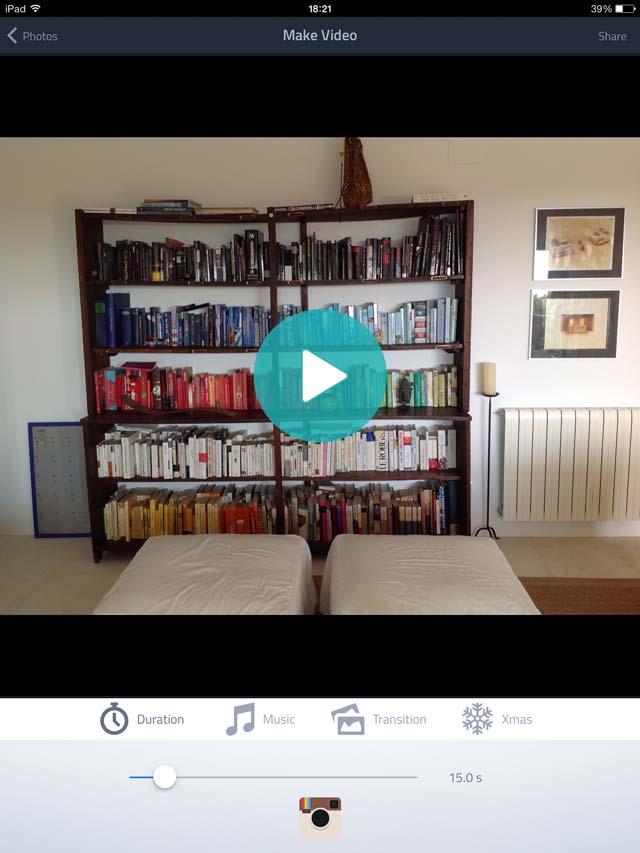
Task: Tap Share in the top bar
Action: (x=612, y=36)
